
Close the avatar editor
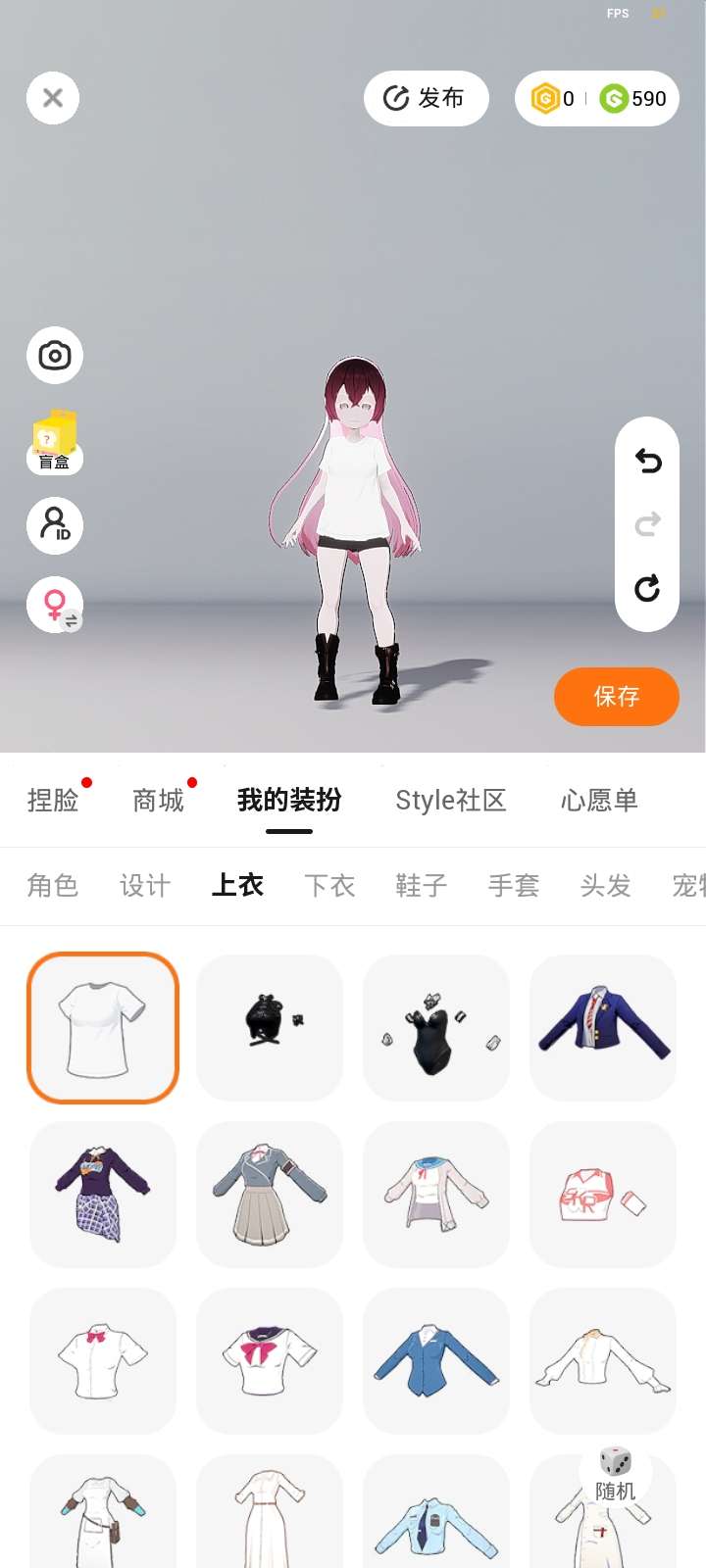click(x=53, y=98)
